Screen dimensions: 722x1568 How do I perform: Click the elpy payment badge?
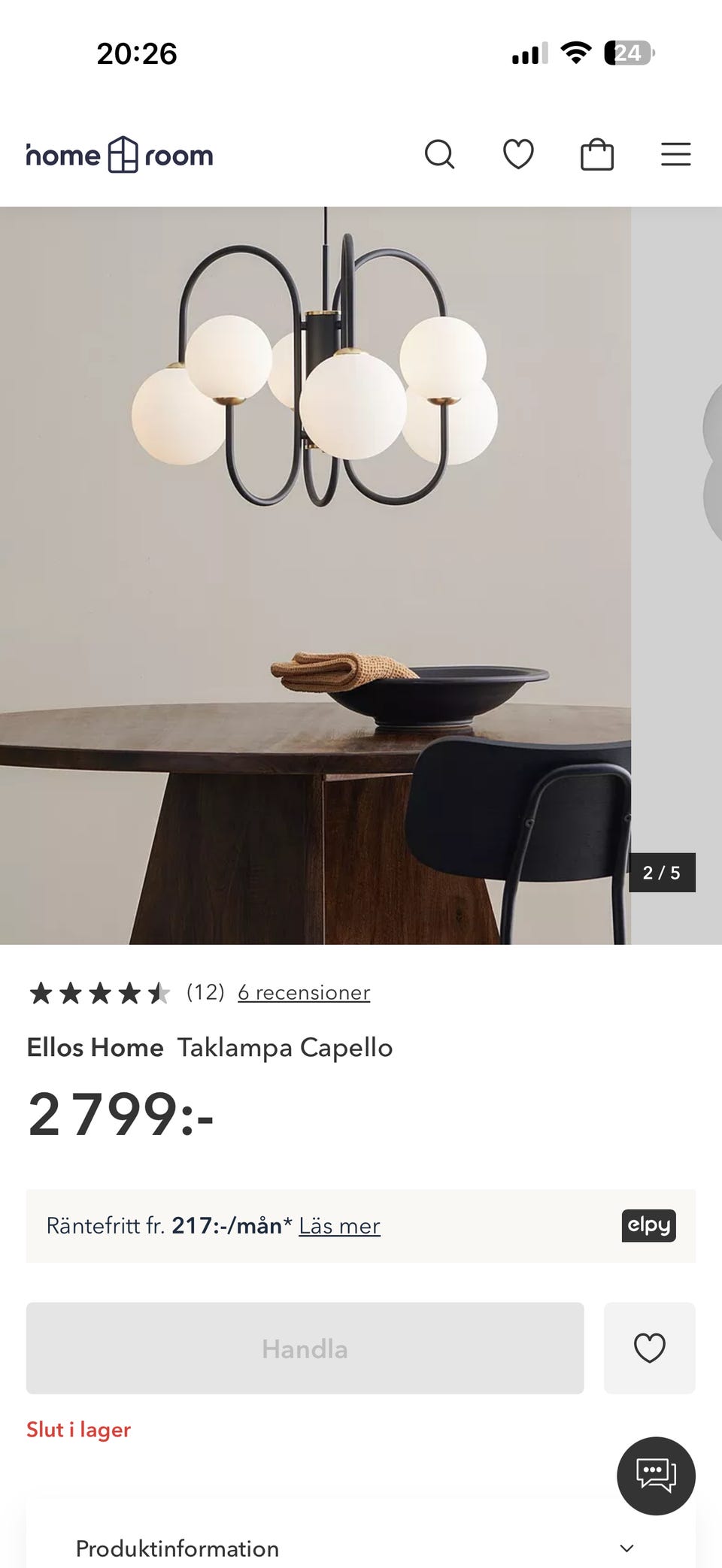click(648, 1226)
